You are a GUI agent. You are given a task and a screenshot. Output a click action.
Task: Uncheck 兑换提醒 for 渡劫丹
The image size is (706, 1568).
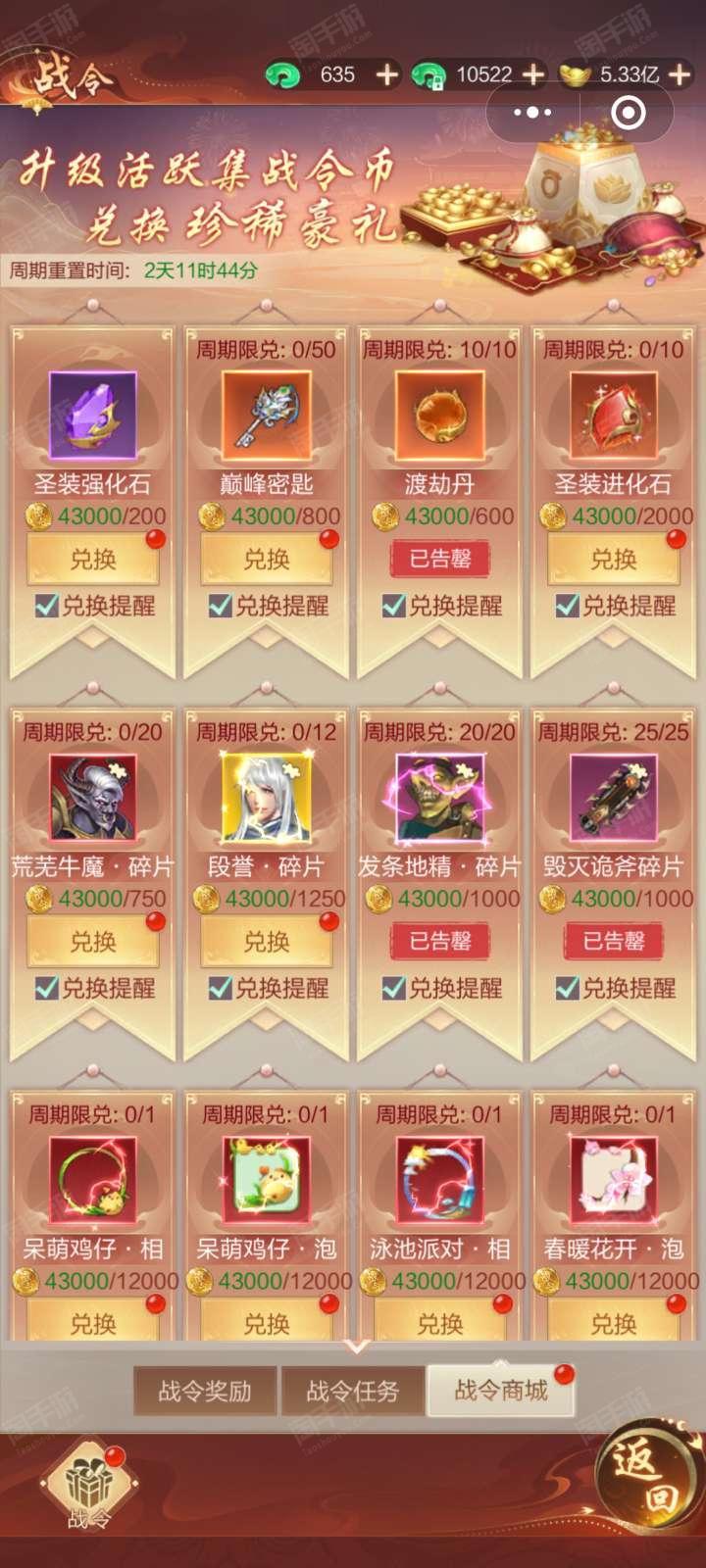point(441,606)
